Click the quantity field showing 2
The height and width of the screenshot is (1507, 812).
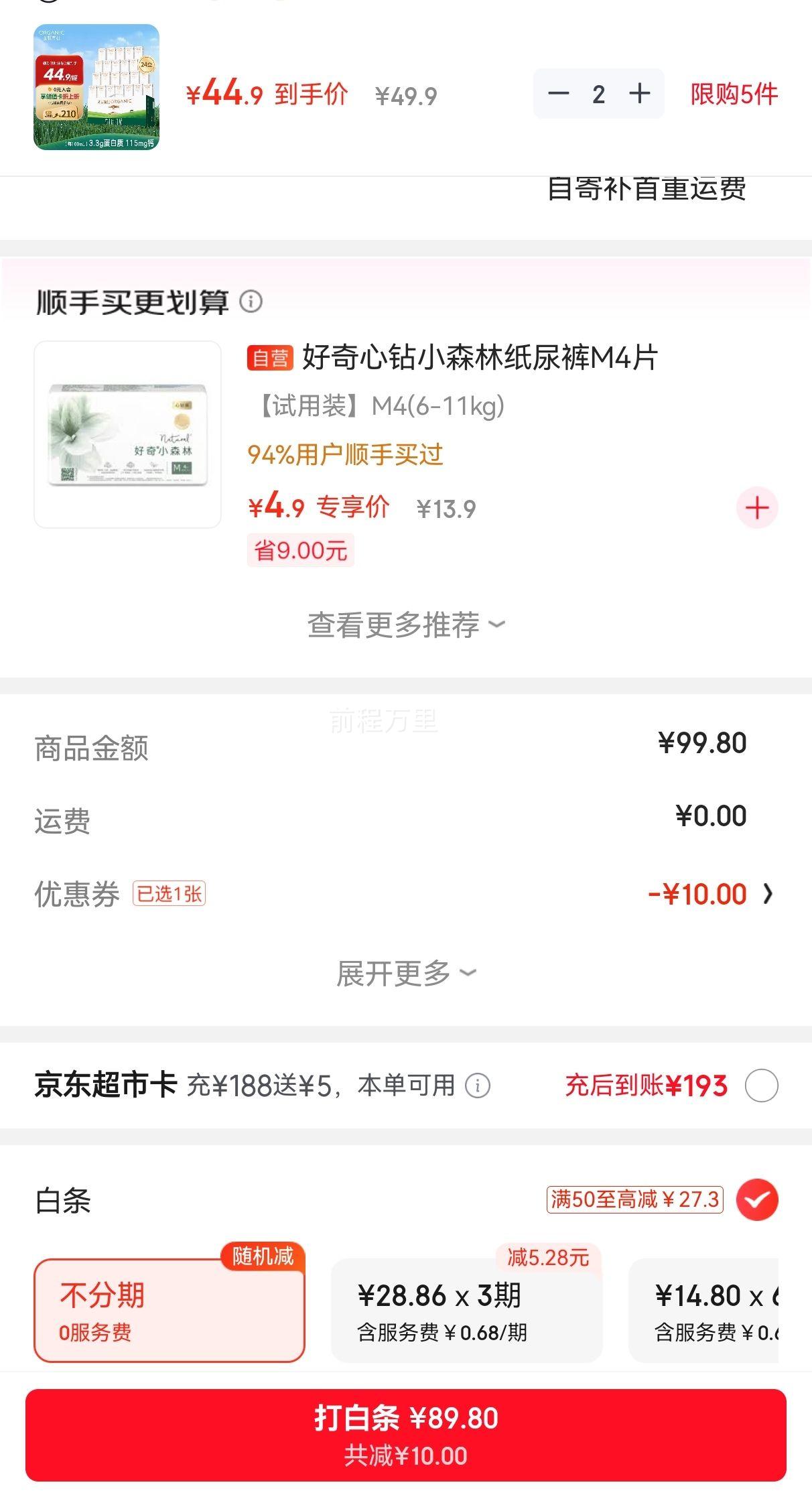click(x=598, y=94)
